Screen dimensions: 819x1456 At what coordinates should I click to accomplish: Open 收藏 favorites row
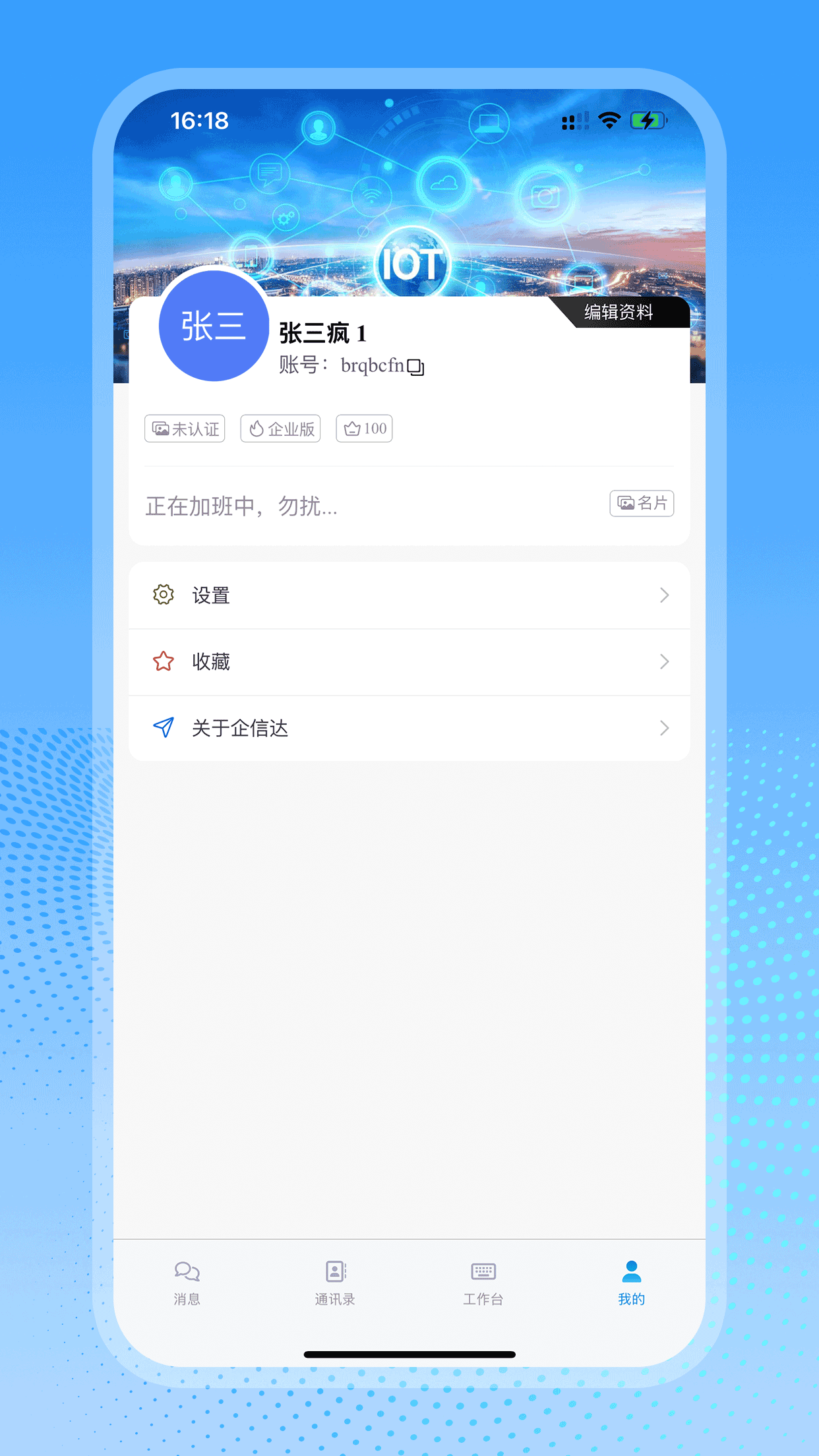409,661
